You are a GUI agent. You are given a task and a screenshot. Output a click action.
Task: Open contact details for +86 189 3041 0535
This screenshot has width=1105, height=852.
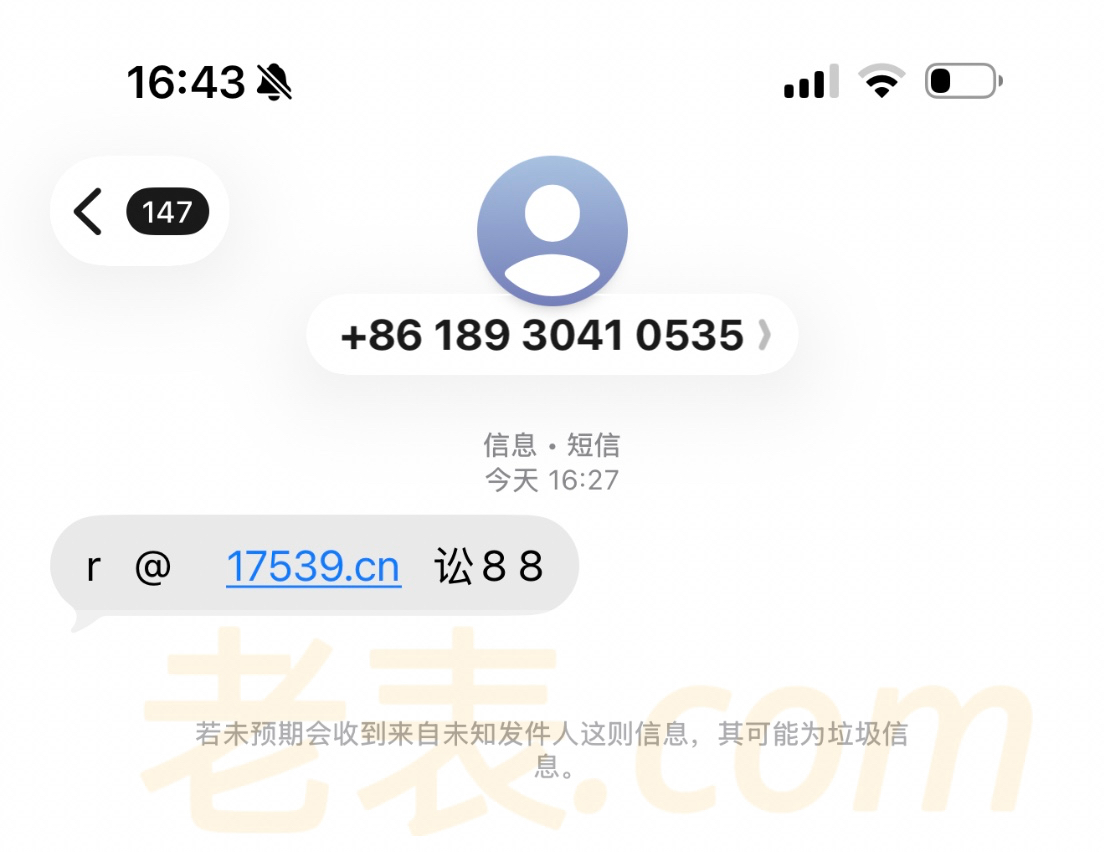click(x=552, y=335)
